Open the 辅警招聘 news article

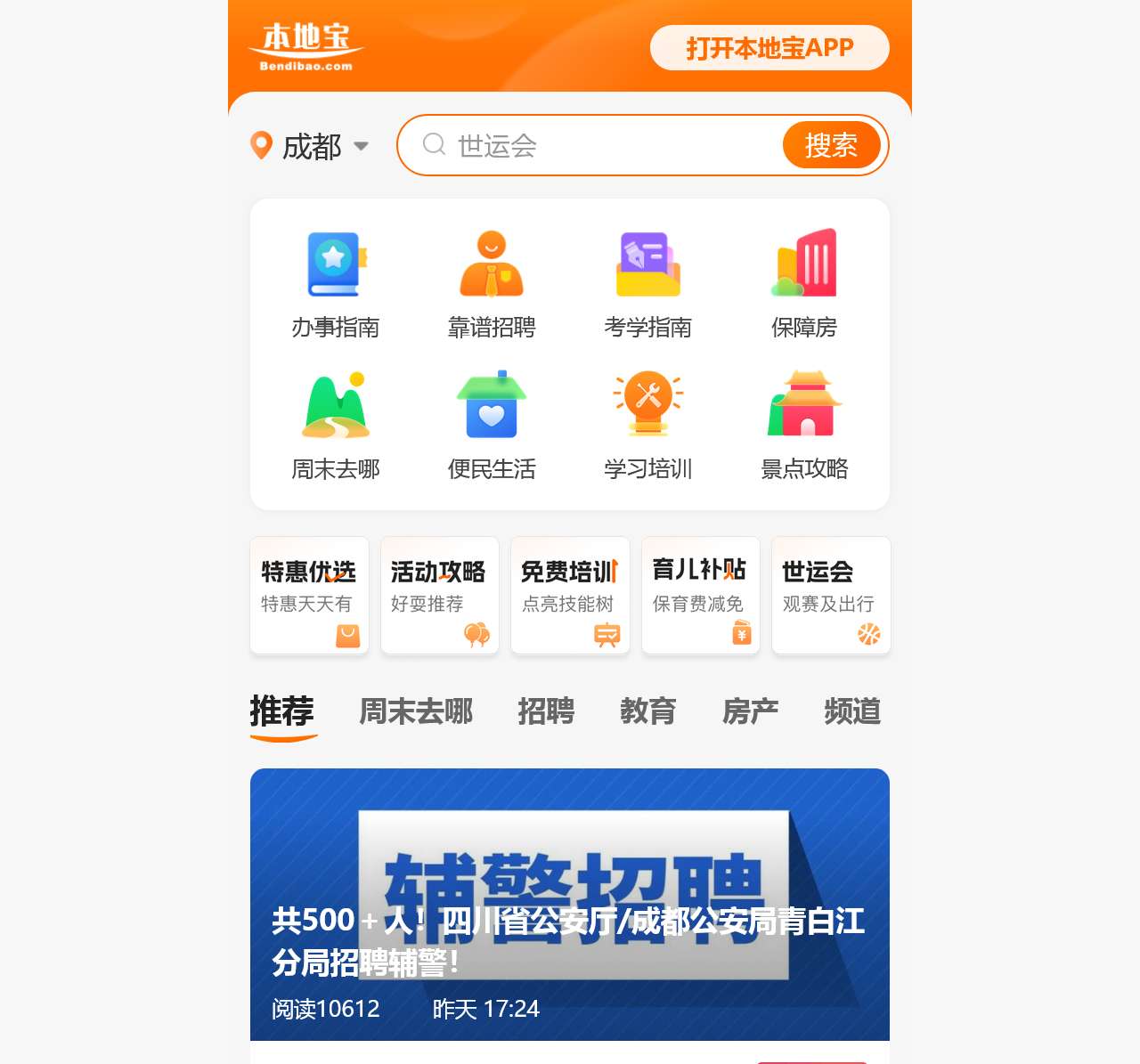pyautogui.click(x=570, y=904)
